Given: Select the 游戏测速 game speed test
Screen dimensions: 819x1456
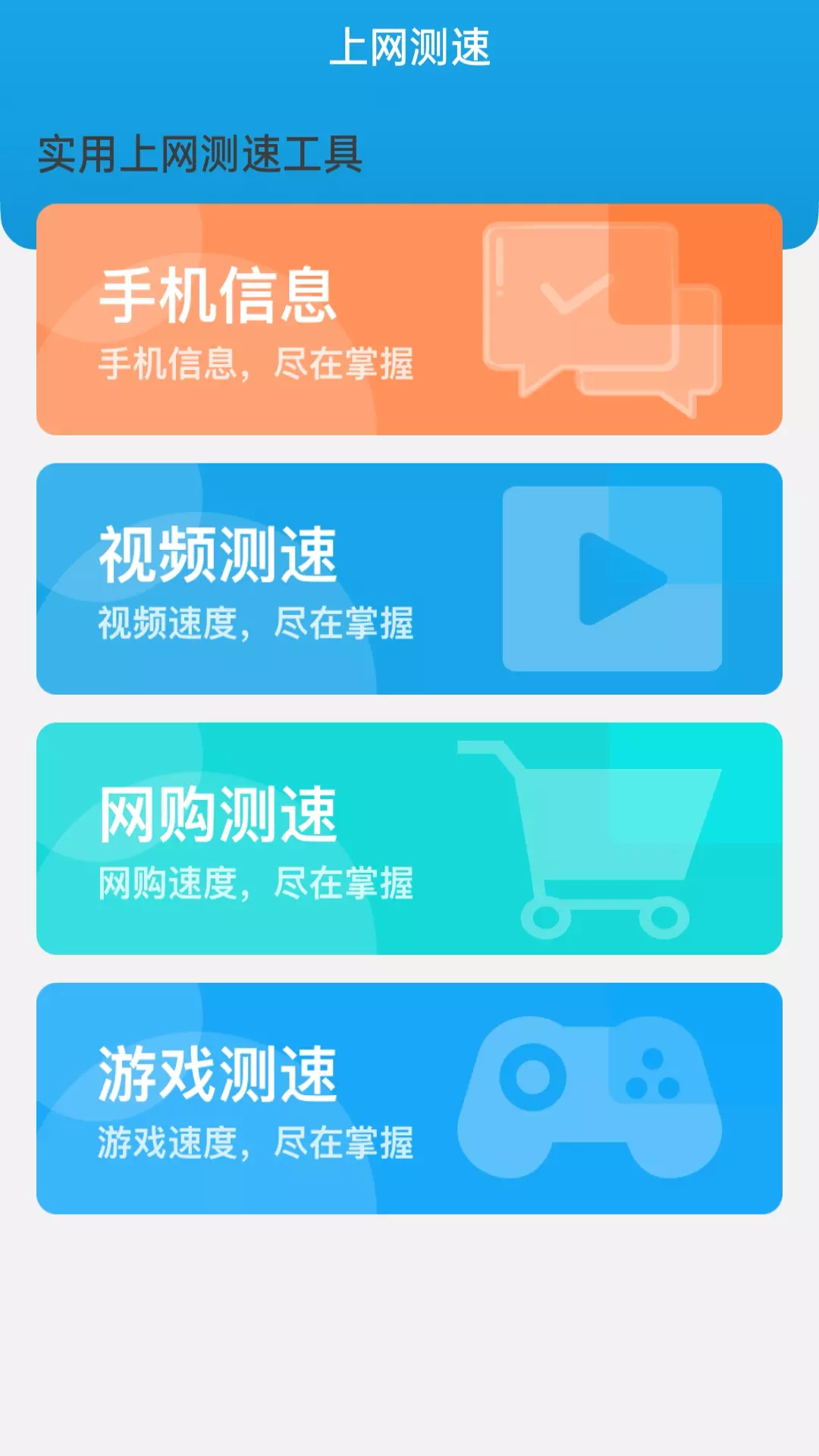Looking at the screenshot, I should pos(409,1098).
